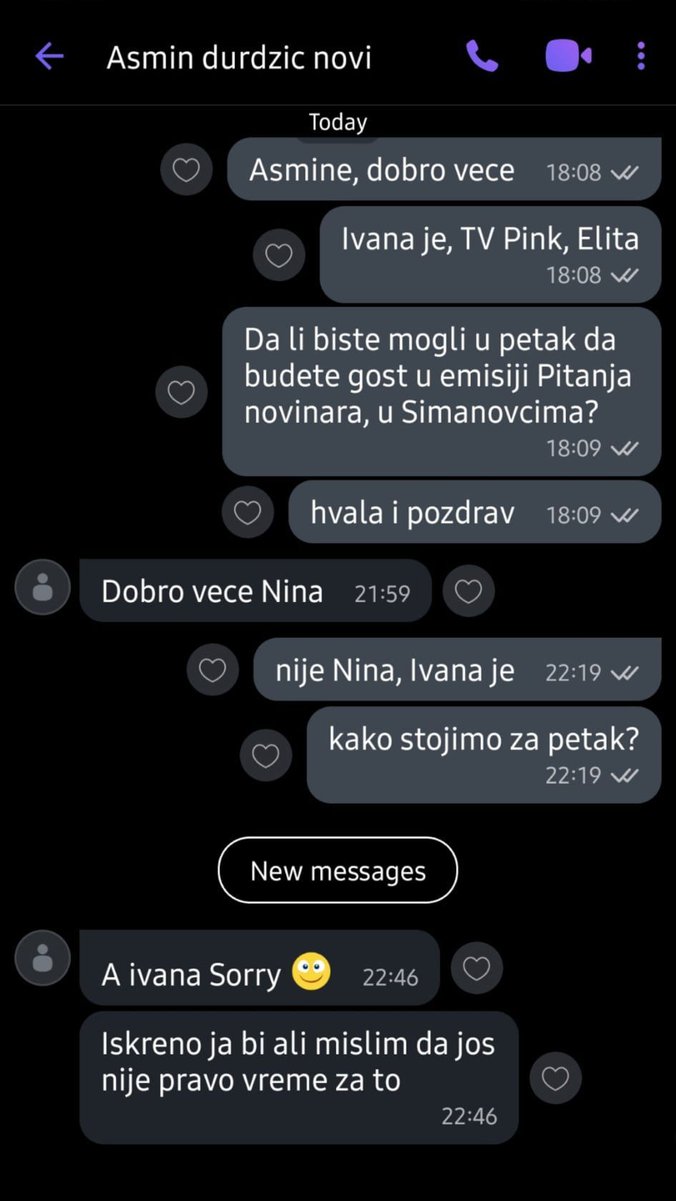Open contact info for Asmin durdzic novi

pyautogui.click(x=239, y=57)
